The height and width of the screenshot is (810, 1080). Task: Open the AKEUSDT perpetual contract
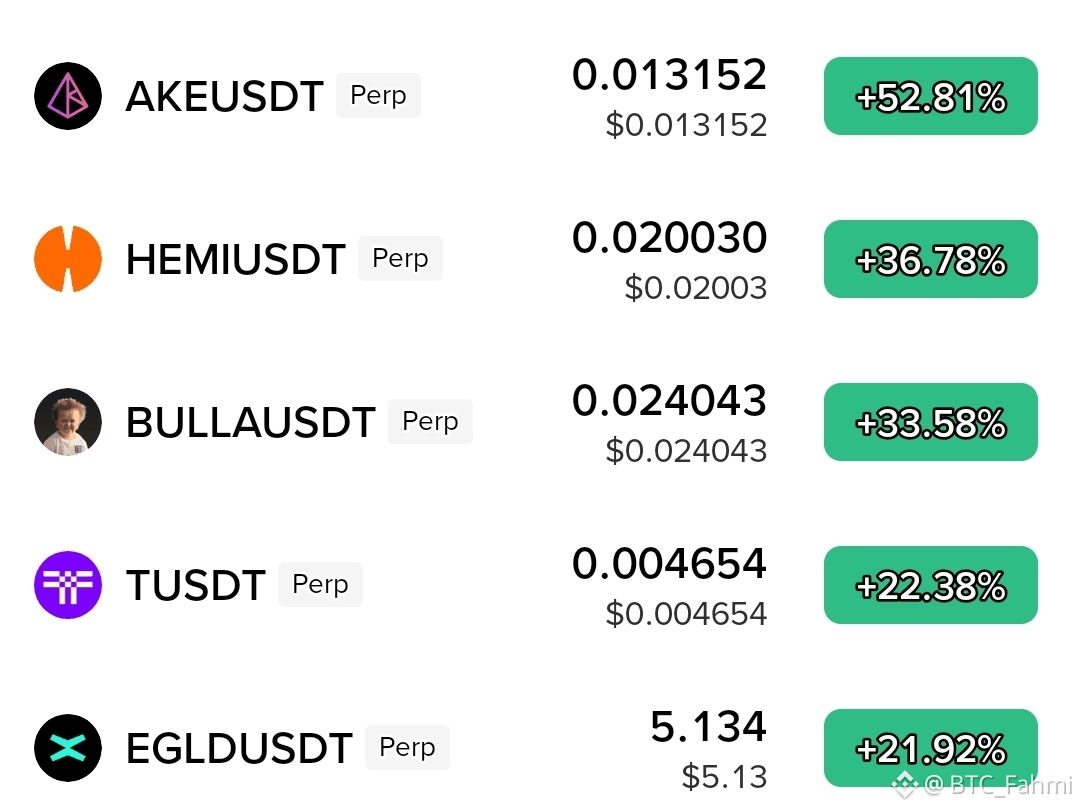[536, 96]
